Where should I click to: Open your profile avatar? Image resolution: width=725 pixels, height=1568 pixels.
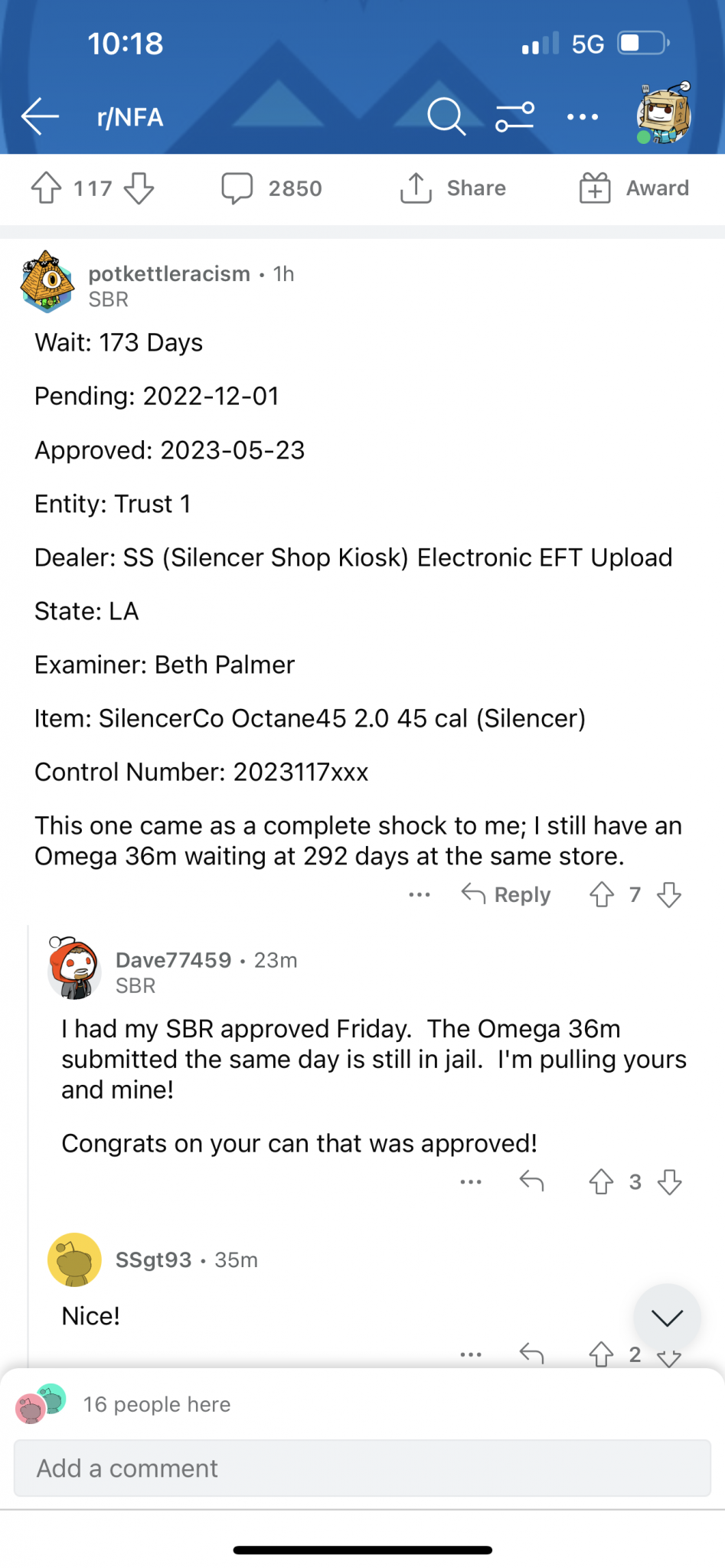pos(665,113)
